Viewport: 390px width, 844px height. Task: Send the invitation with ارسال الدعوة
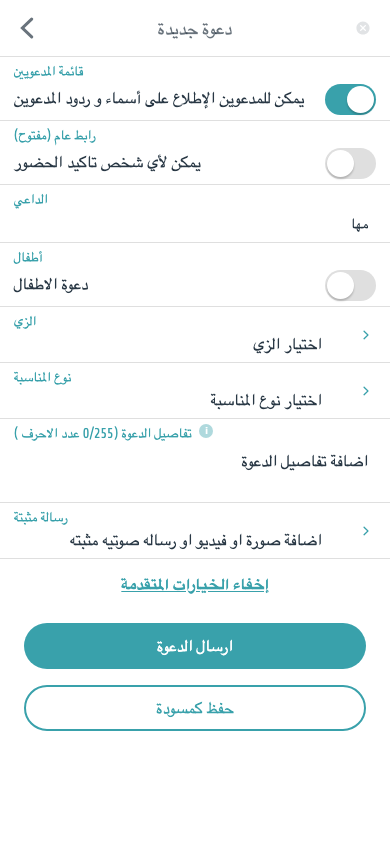[195, 646]
